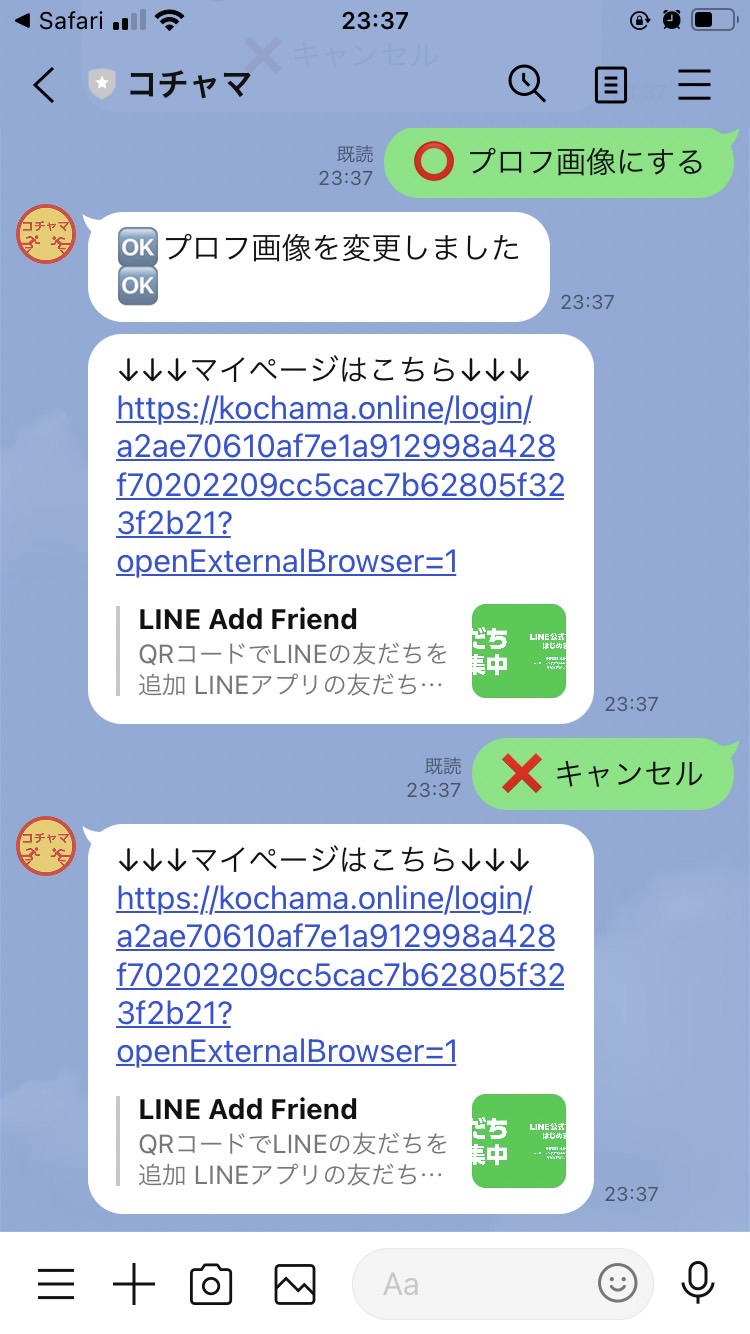Open the chat settings menu
The image size is (750, 1334).
point(694,85)
